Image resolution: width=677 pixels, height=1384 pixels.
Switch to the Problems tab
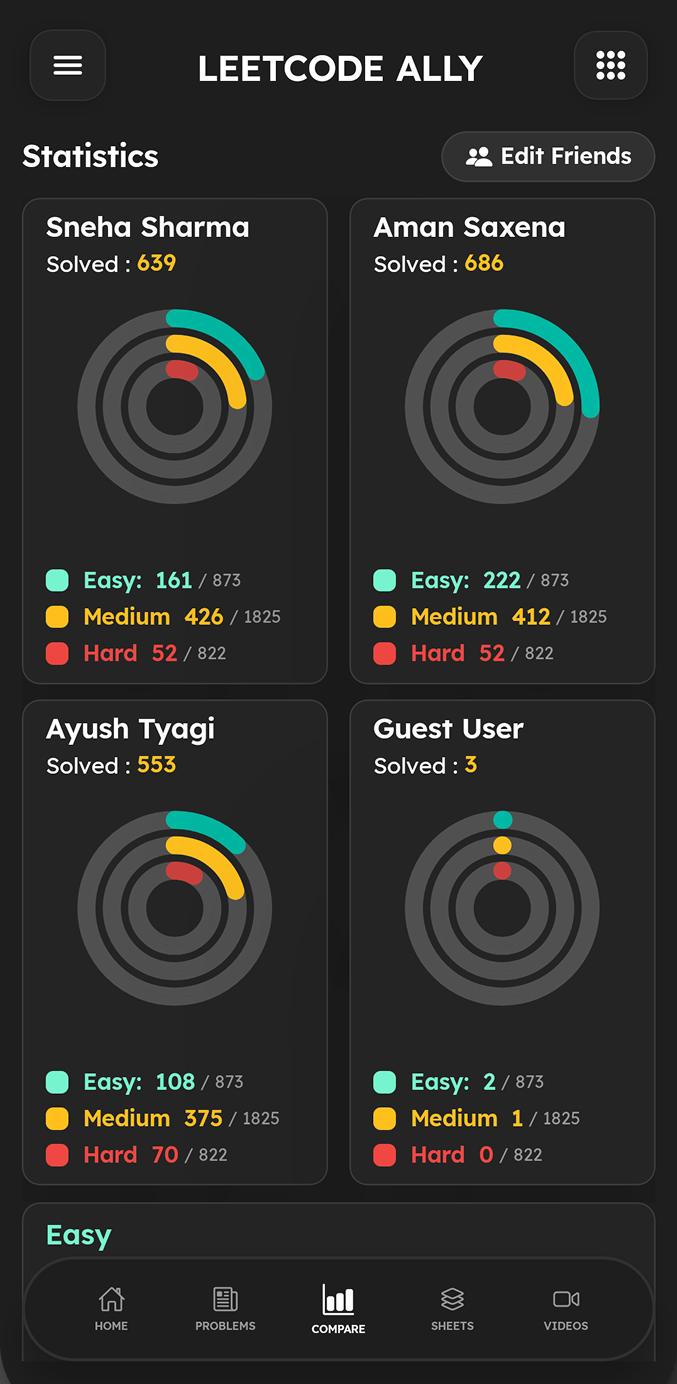pos(225,1308)
